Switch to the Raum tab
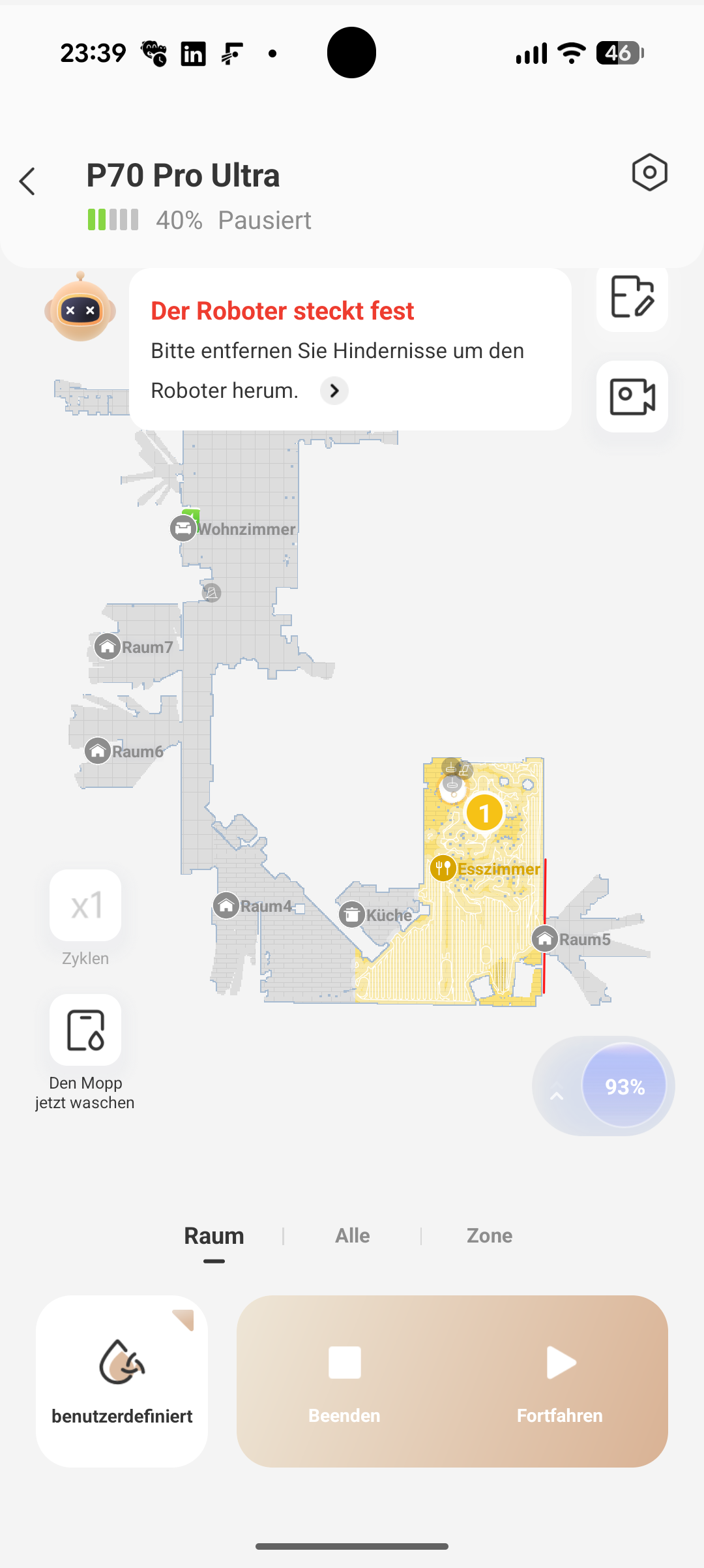704x1568 pixels. point(214,1236)
